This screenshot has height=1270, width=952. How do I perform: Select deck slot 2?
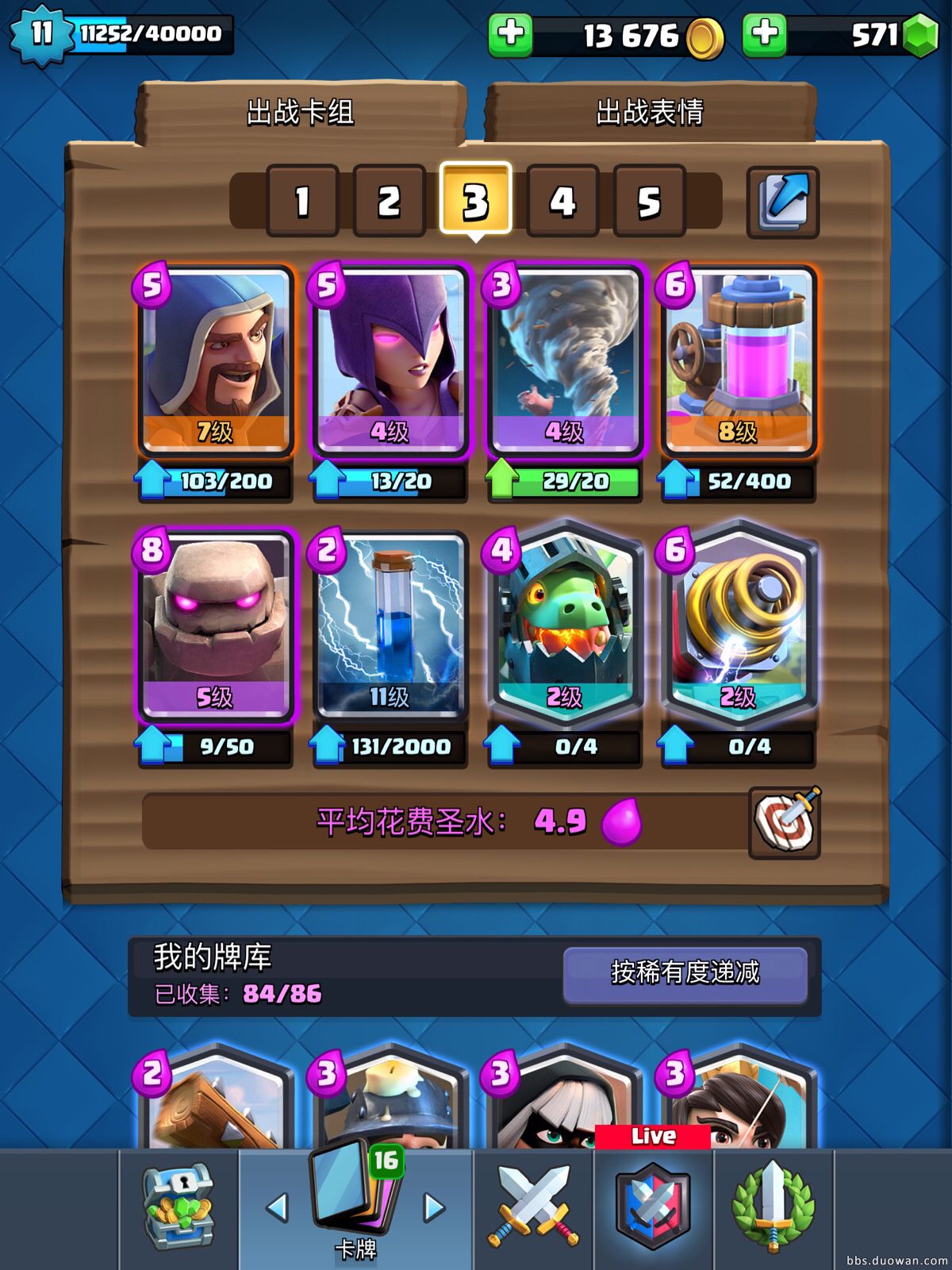tap(389, 202)
